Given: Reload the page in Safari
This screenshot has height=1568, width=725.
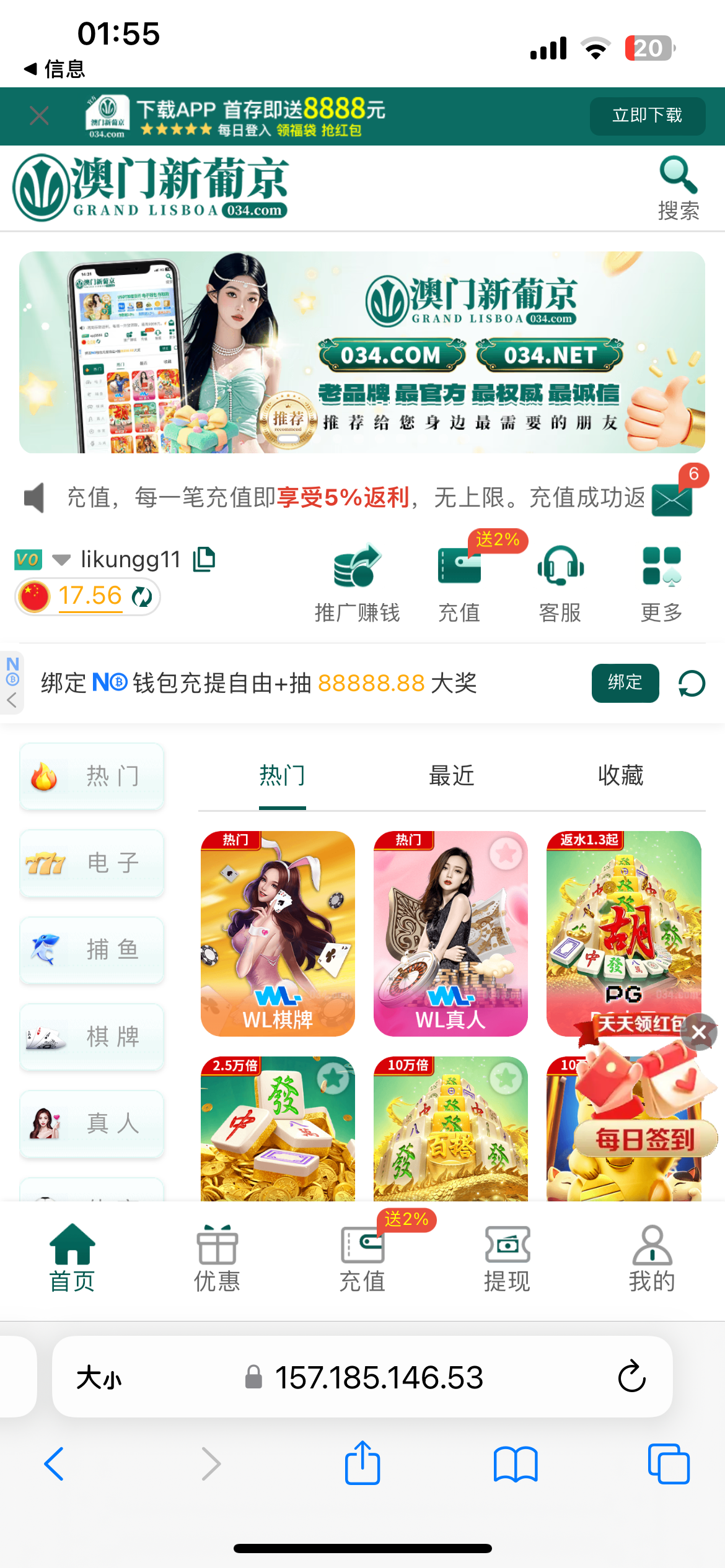Looking at the screenshot, I should (x=631, y=1377).
